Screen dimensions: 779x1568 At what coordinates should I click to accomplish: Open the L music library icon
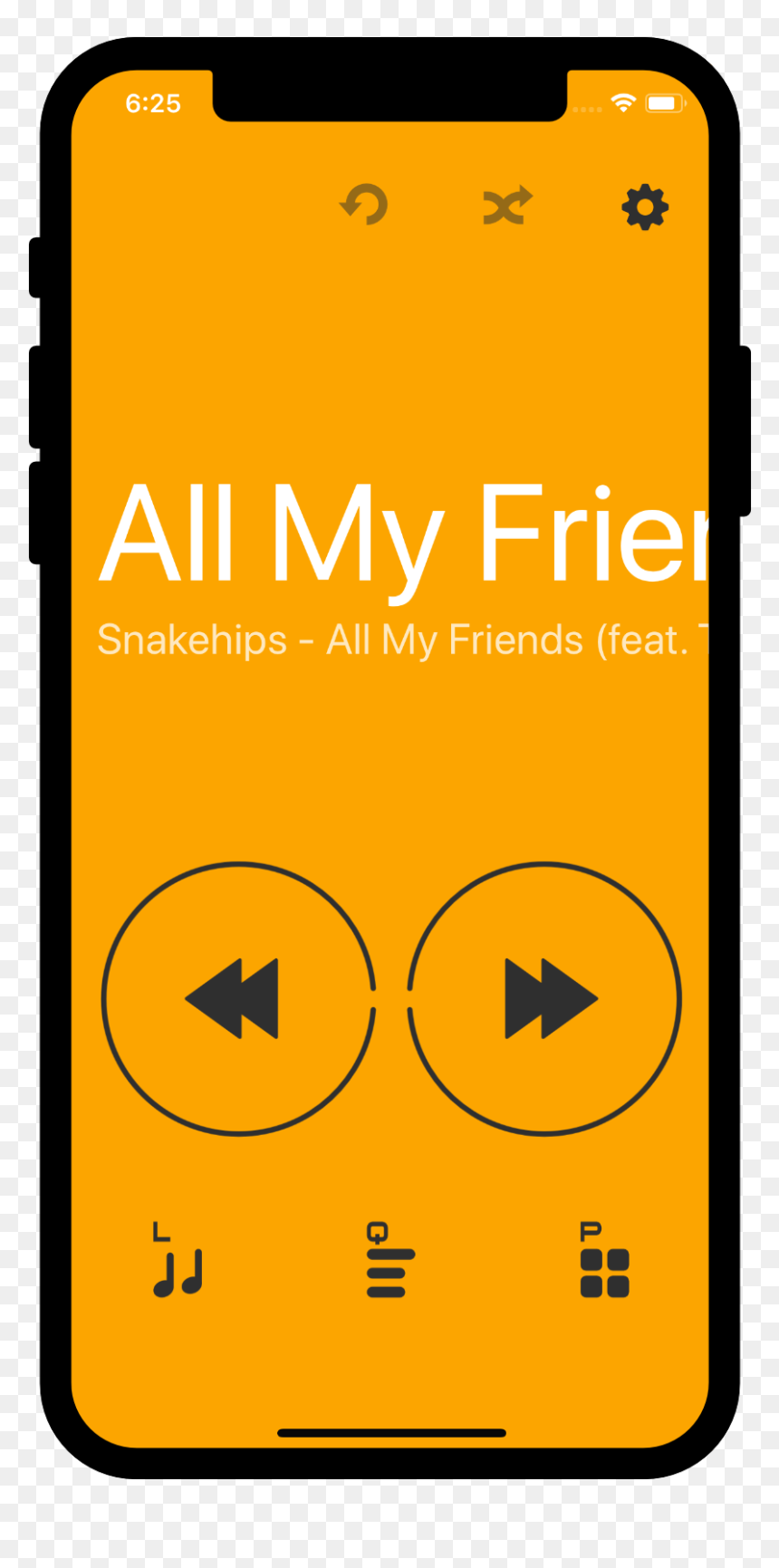pos(178,1260)
